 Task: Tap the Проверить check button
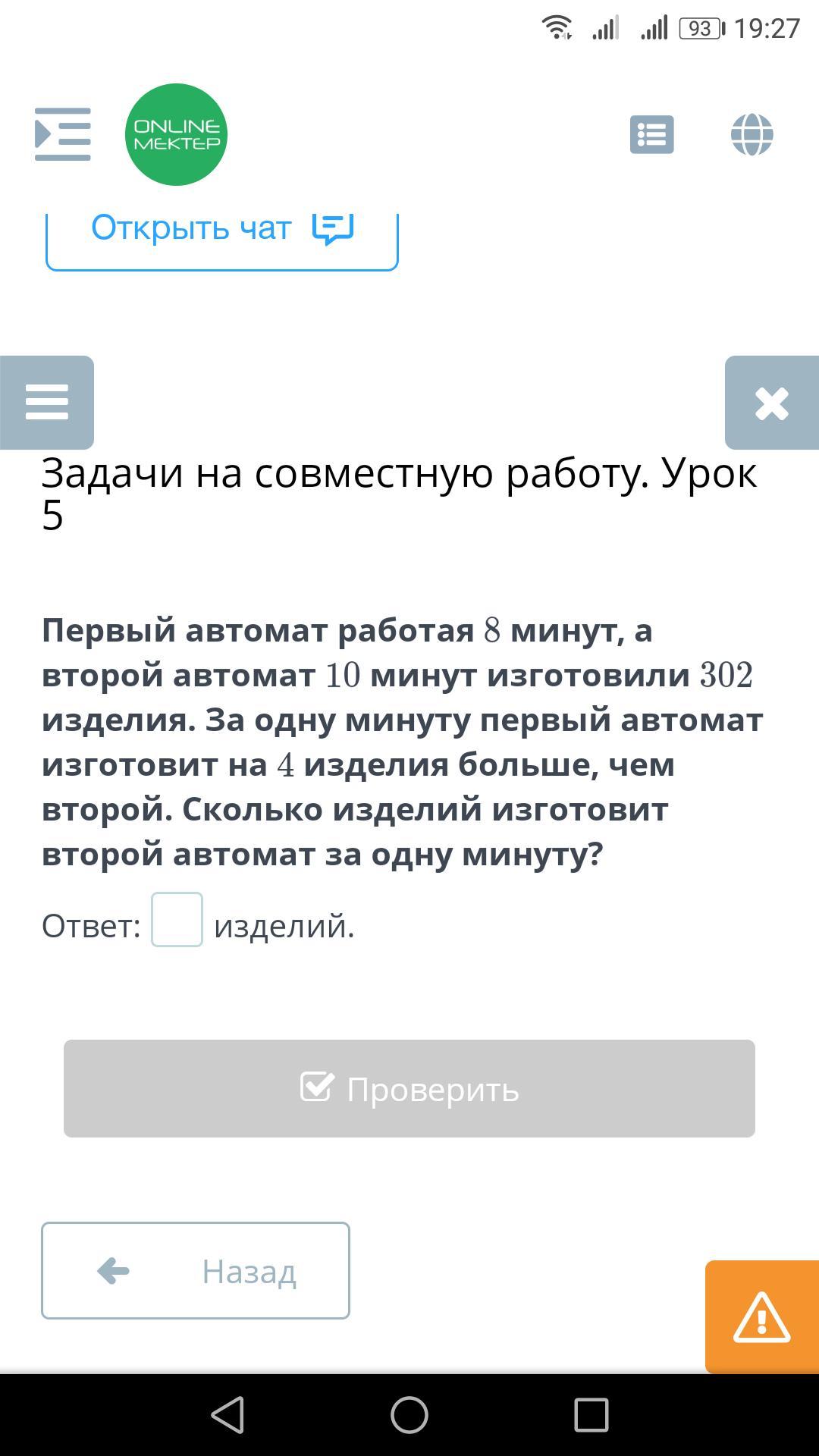coord(409,1088)
